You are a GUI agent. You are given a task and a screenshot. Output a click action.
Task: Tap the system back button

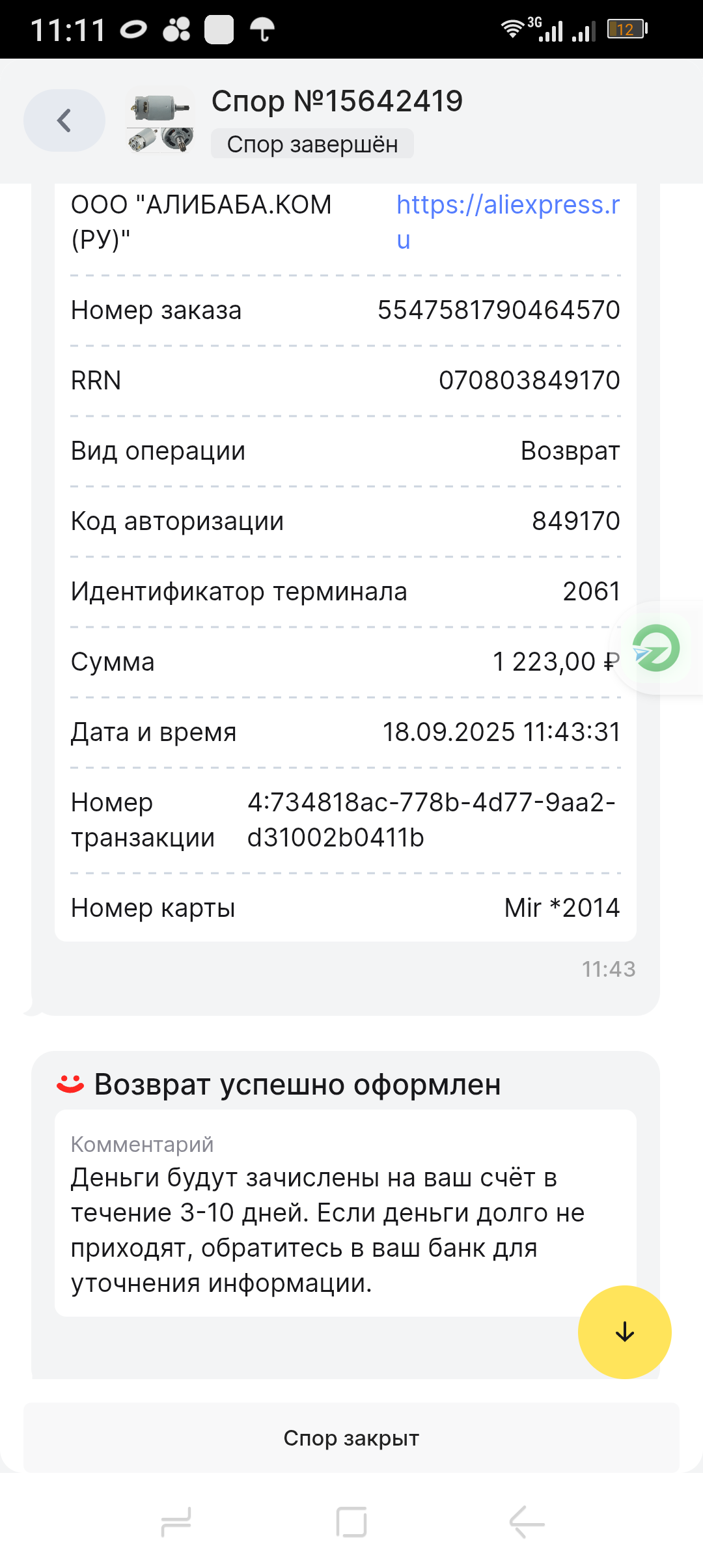coord(527,1522)
